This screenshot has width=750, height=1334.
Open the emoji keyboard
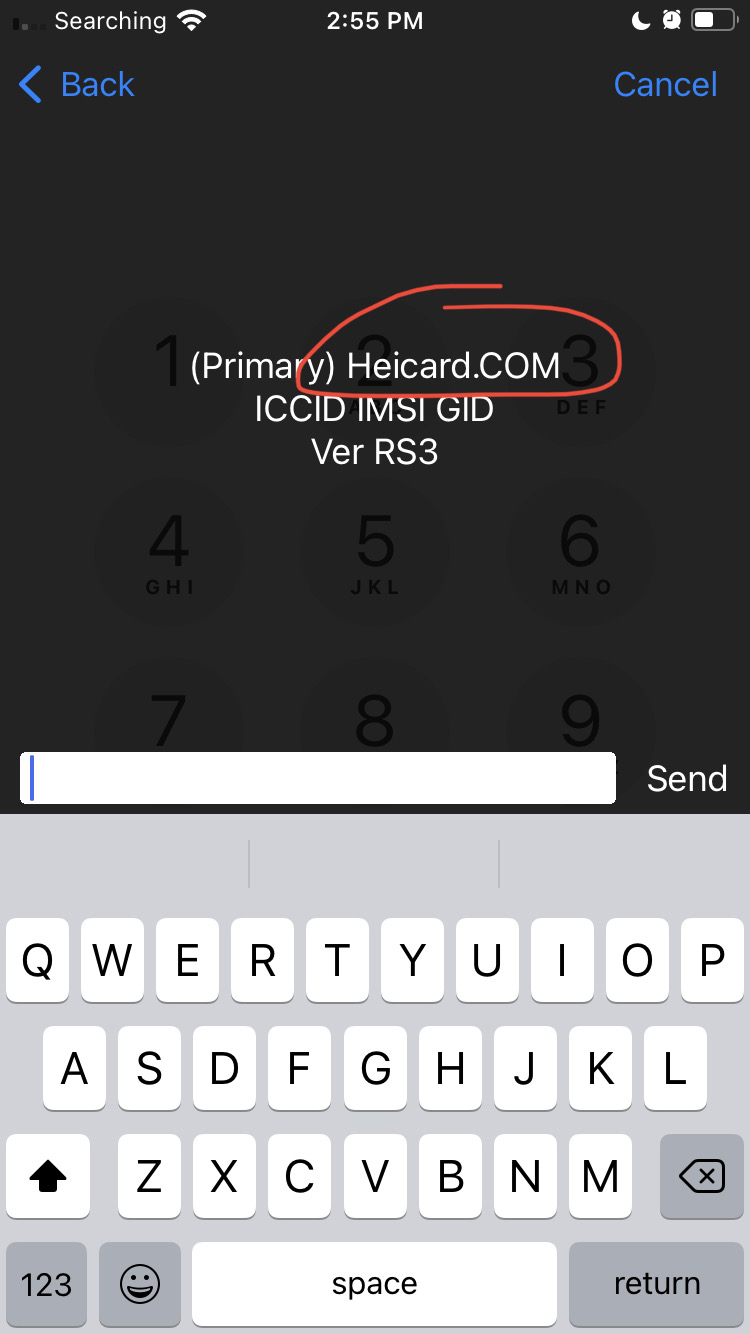coord(140,1284)
